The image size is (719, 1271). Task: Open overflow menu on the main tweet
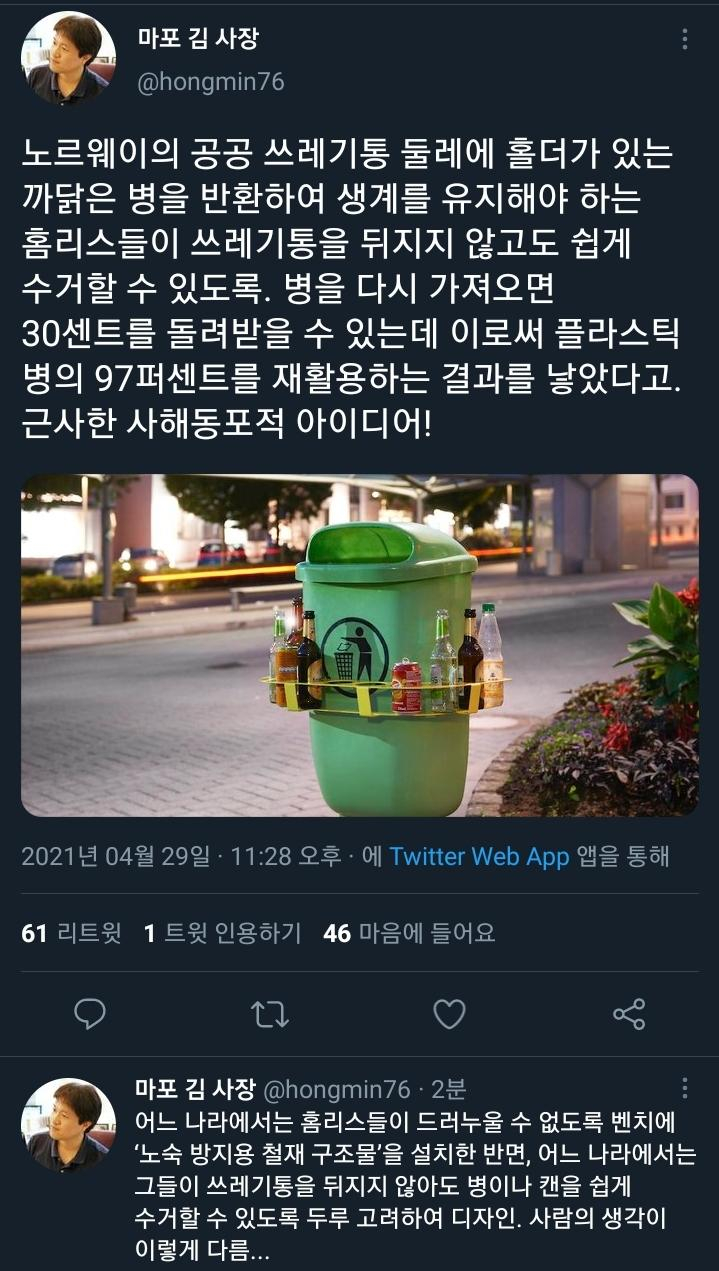click(x=685, y=40)
